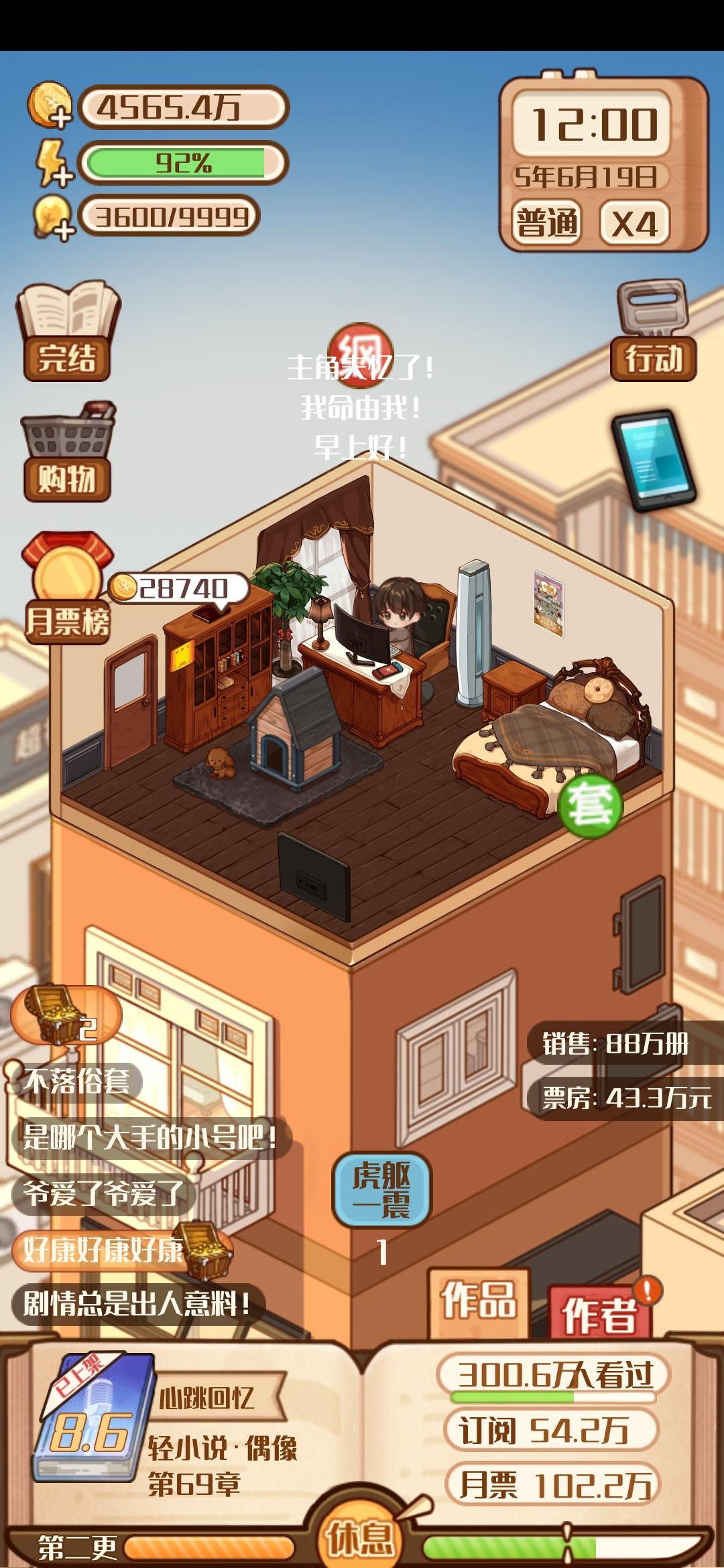Screen dimensions: 724x1568
Task: Change the X4 game speed
Action: pyautogui.click(x=634, y=222)
